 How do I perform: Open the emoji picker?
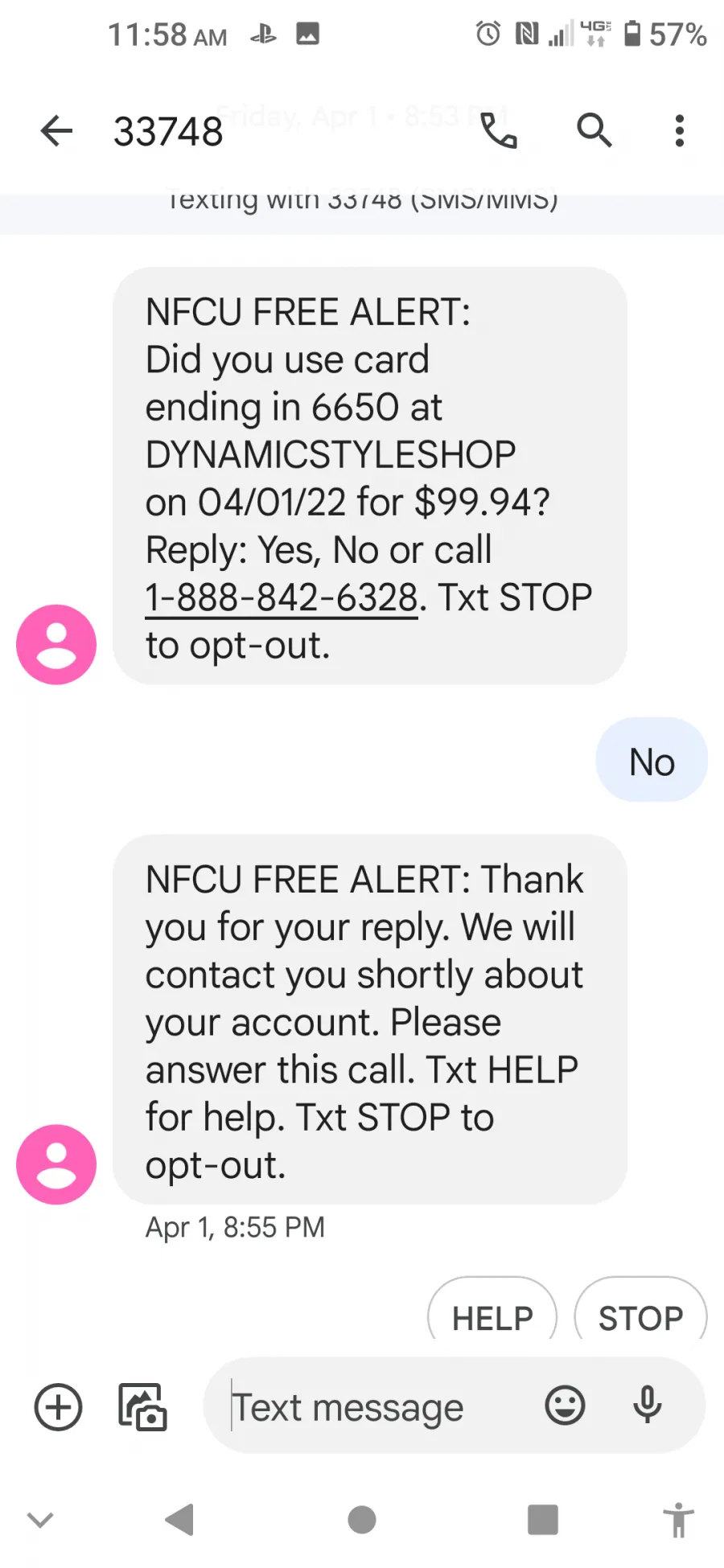565,1406
